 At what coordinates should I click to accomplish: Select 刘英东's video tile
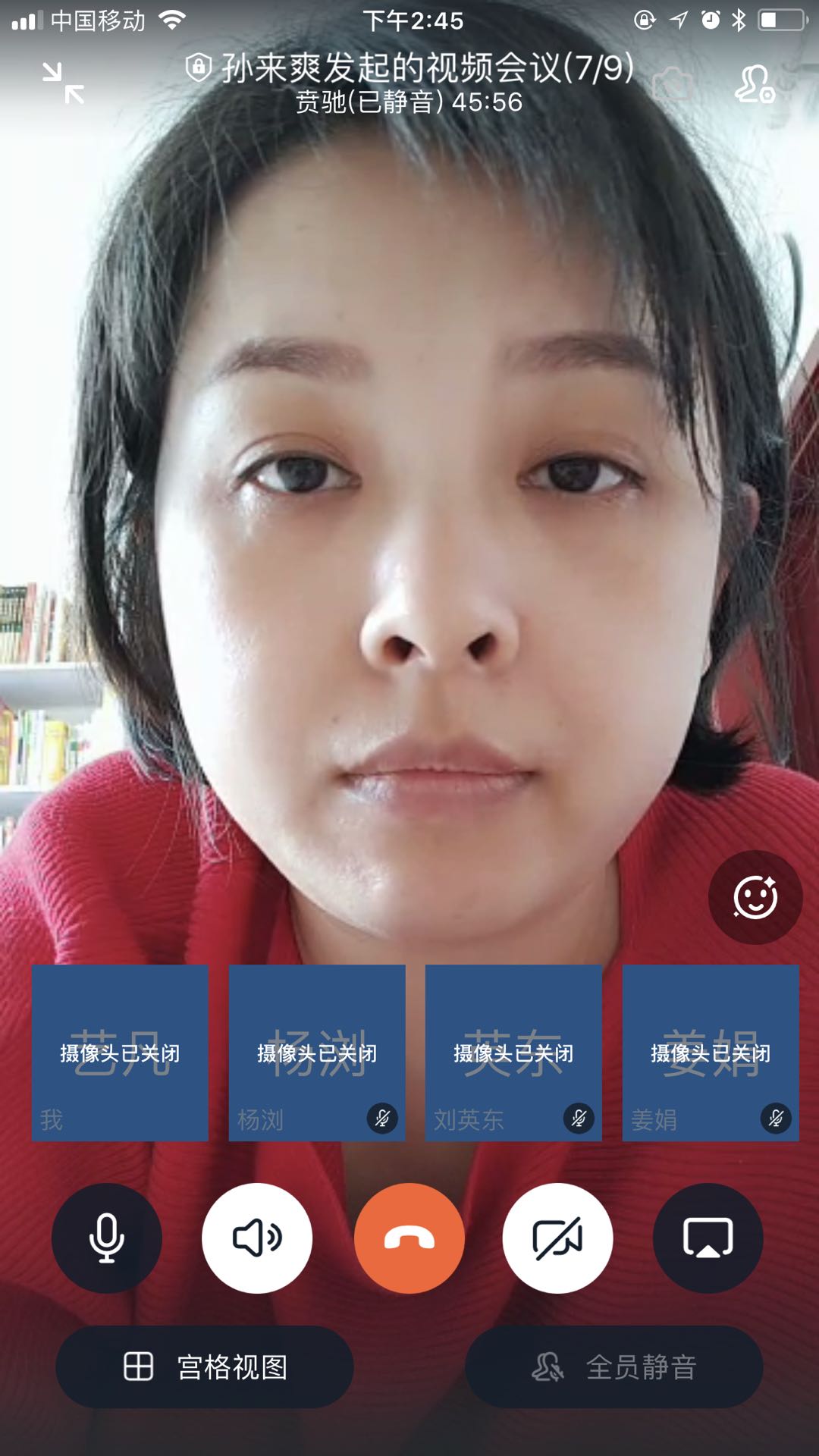pyautogui.click(x=513, y=1053)
